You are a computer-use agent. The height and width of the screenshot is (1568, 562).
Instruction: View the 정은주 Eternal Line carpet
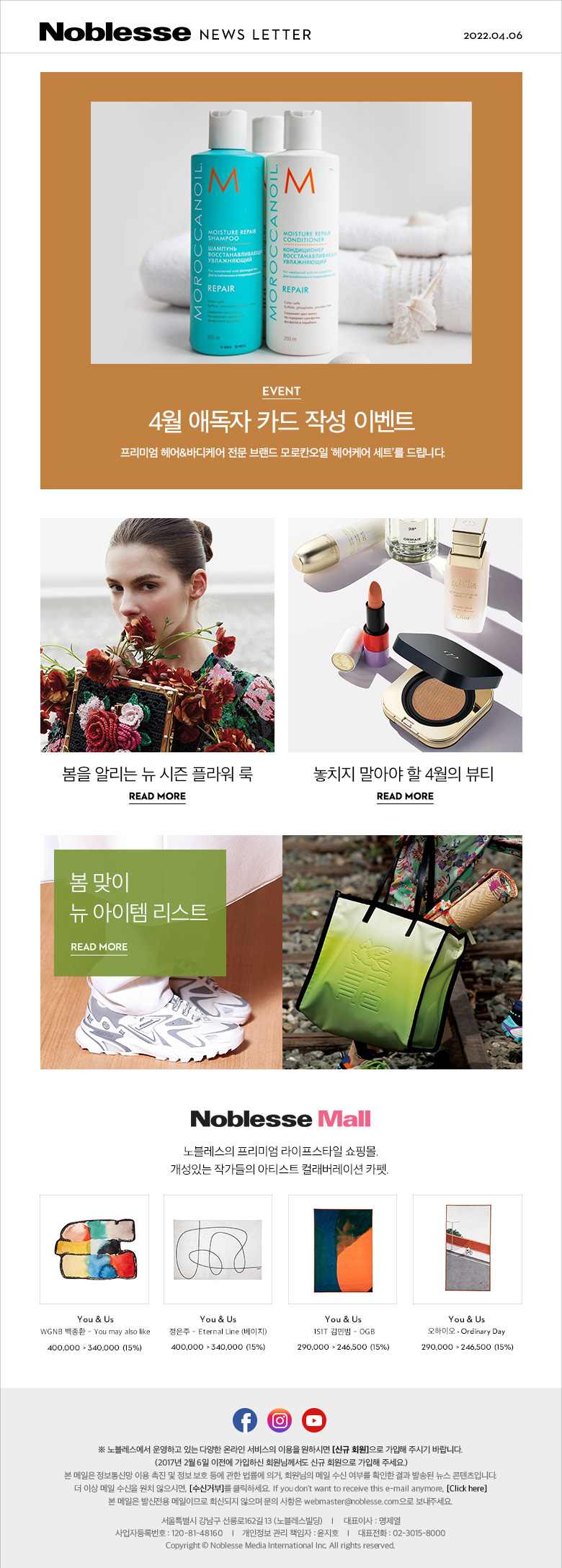(218, 1250)
